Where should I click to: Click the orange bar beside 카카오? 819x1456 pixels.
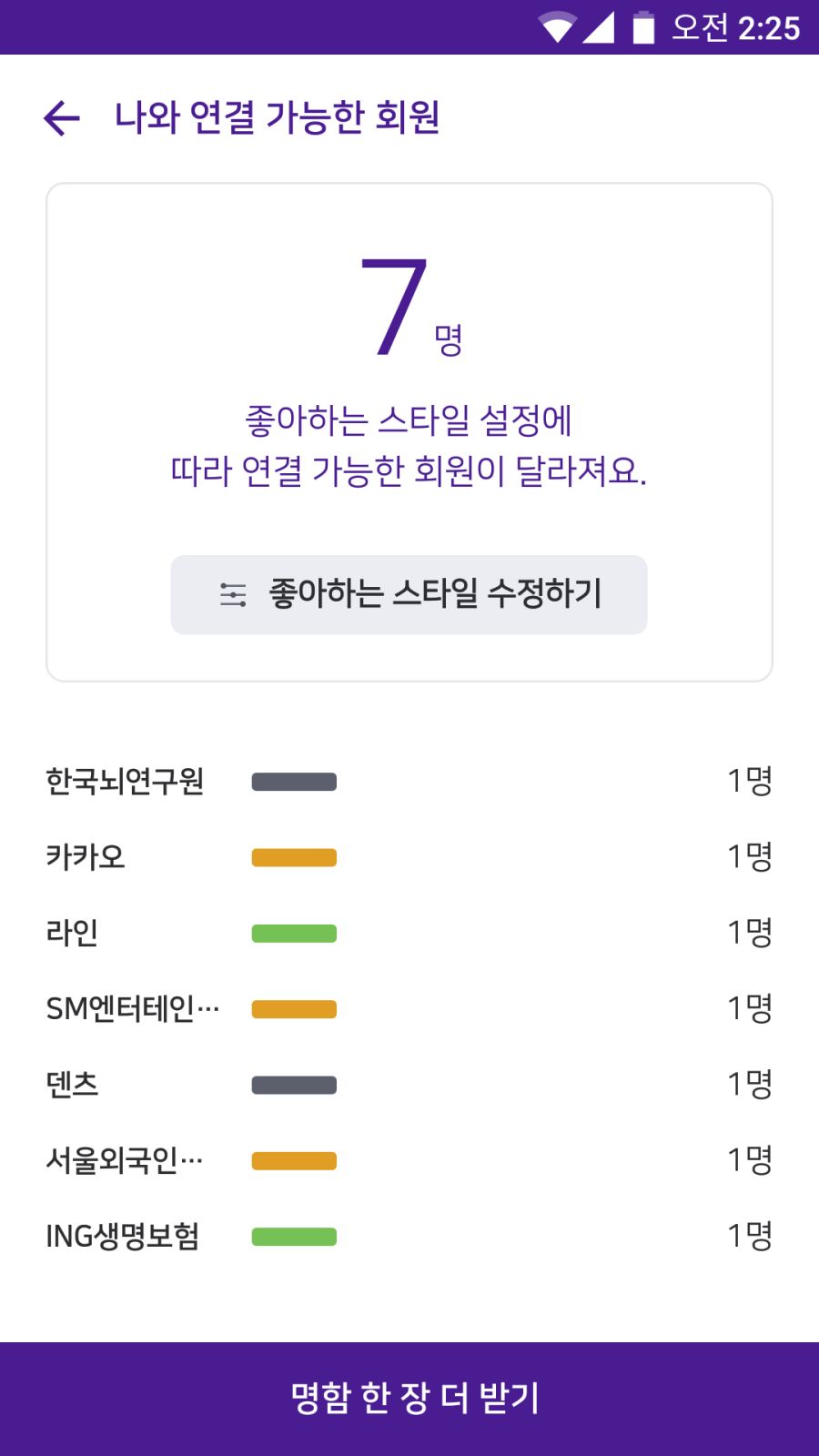293,855
